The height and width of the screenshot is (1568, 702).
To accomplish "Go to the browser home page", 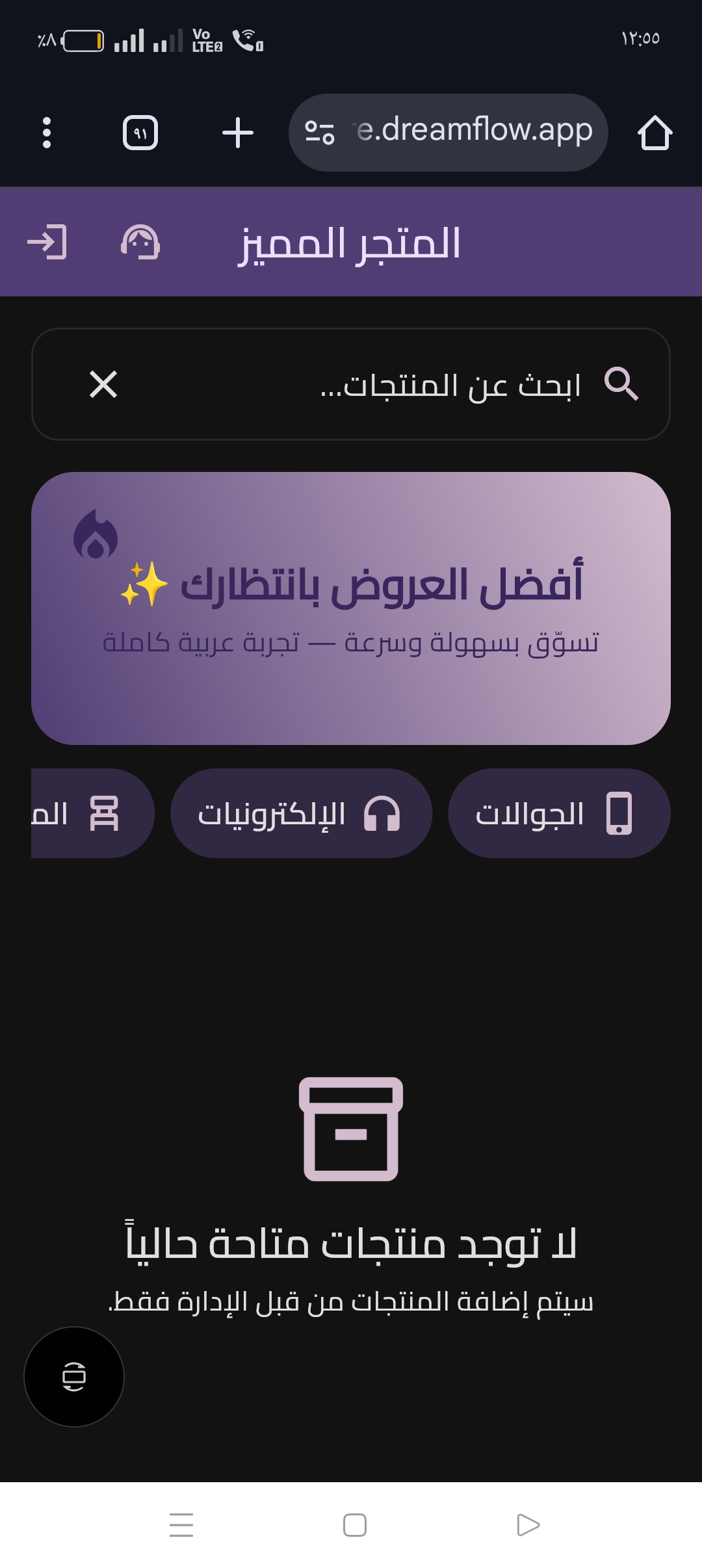I will (x=655, y=133).
